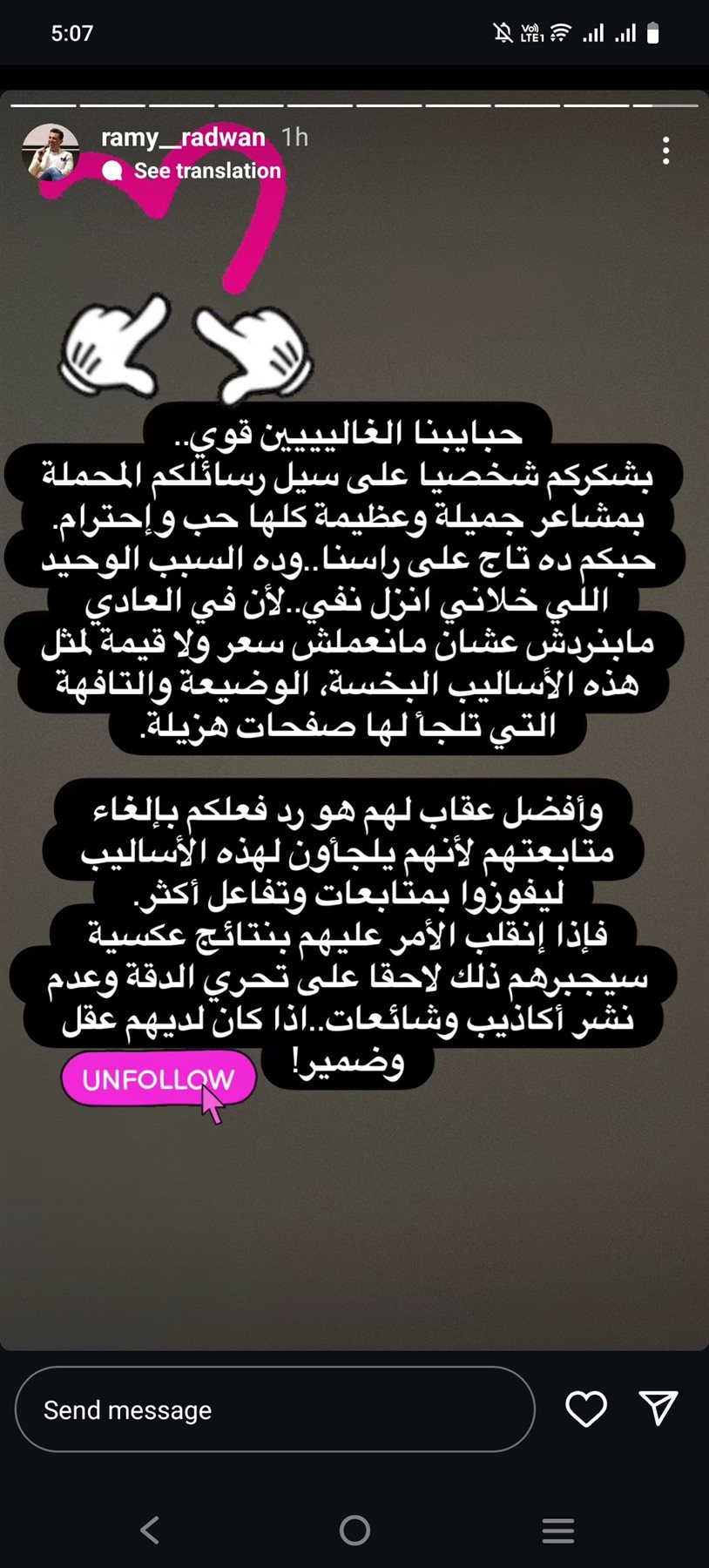Image resolution: width=709 pixels, height=1568 pixels.
Task: Tap the Send message field
Action: tap(274, 1409)
